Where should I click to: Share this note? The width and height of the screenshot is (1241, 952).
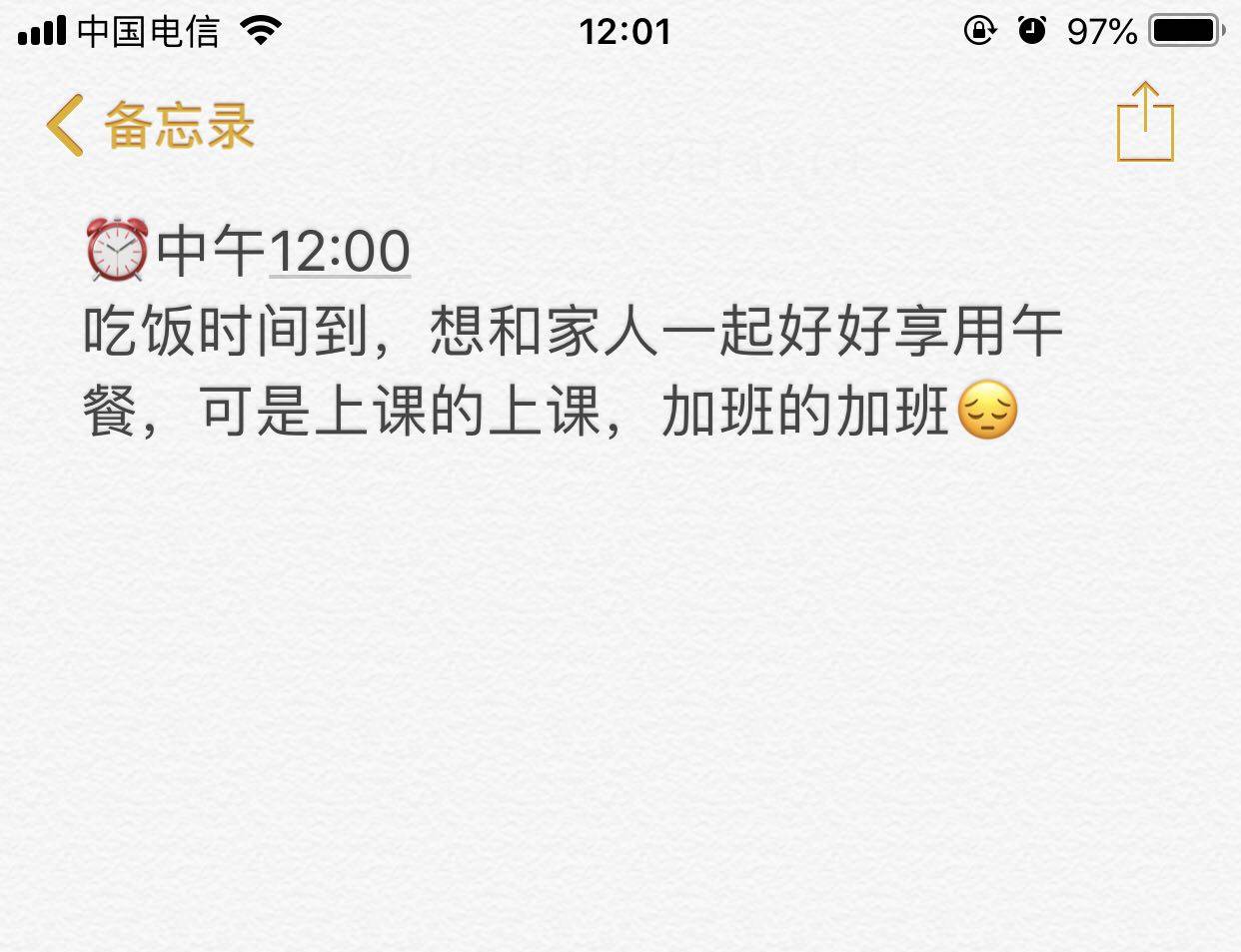tap(1144, 123)
